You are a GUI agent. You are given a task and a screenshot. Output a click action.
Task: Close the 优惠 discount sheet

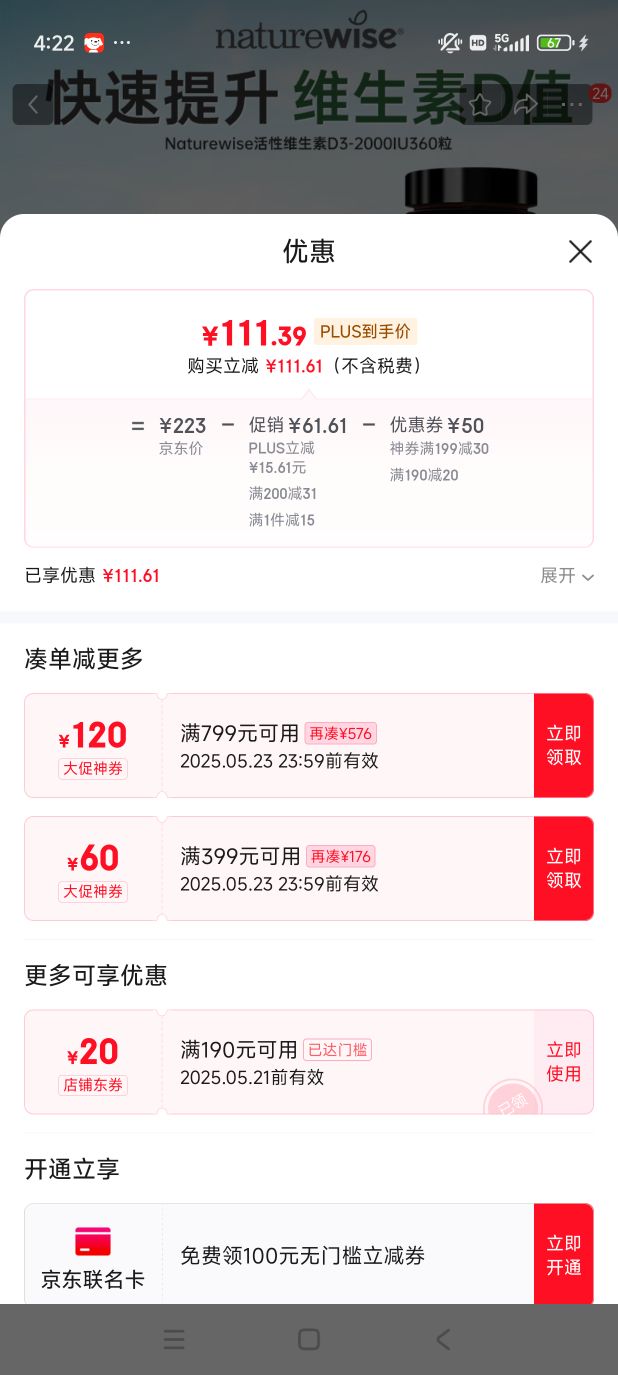coord(580,252)
